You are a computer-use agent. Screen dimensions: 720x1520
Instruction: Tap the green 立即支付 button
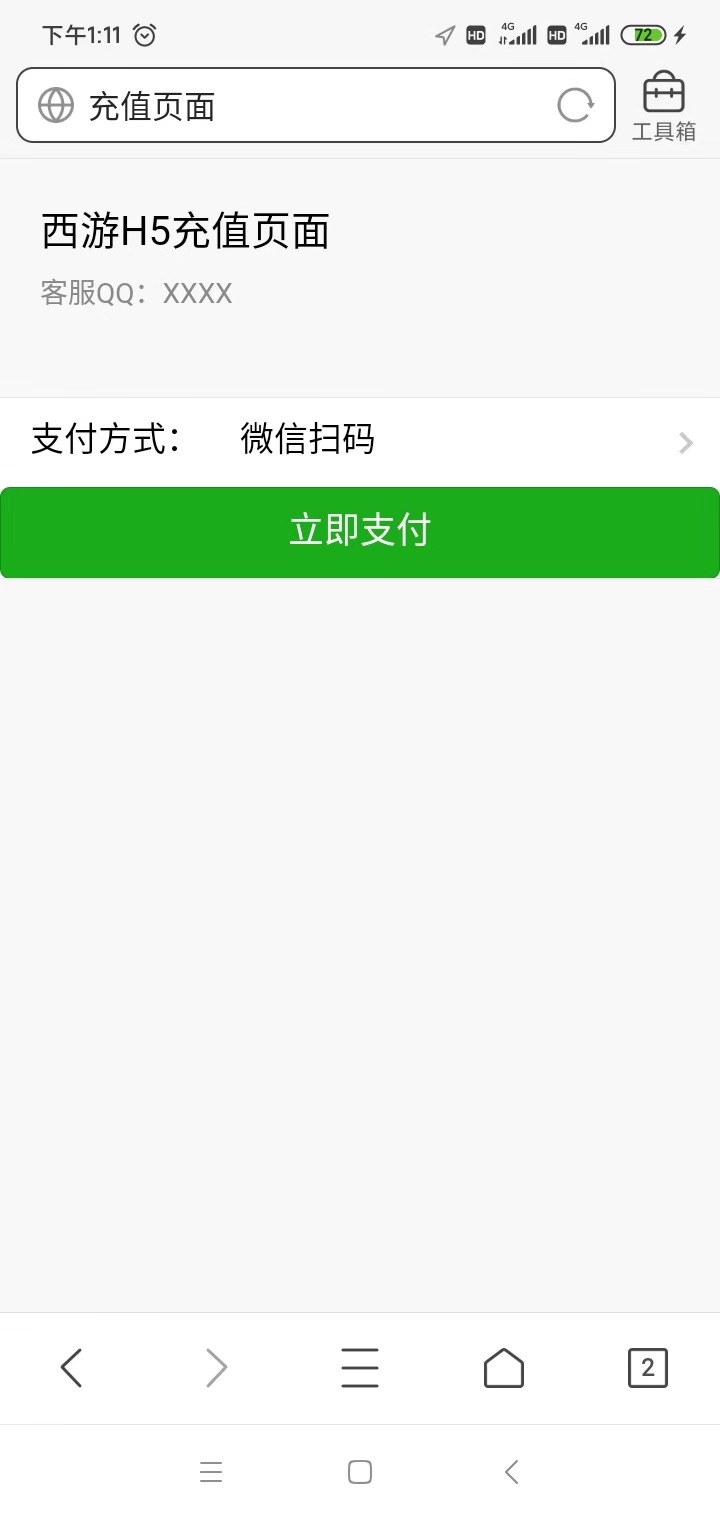(x=360, y=532)
